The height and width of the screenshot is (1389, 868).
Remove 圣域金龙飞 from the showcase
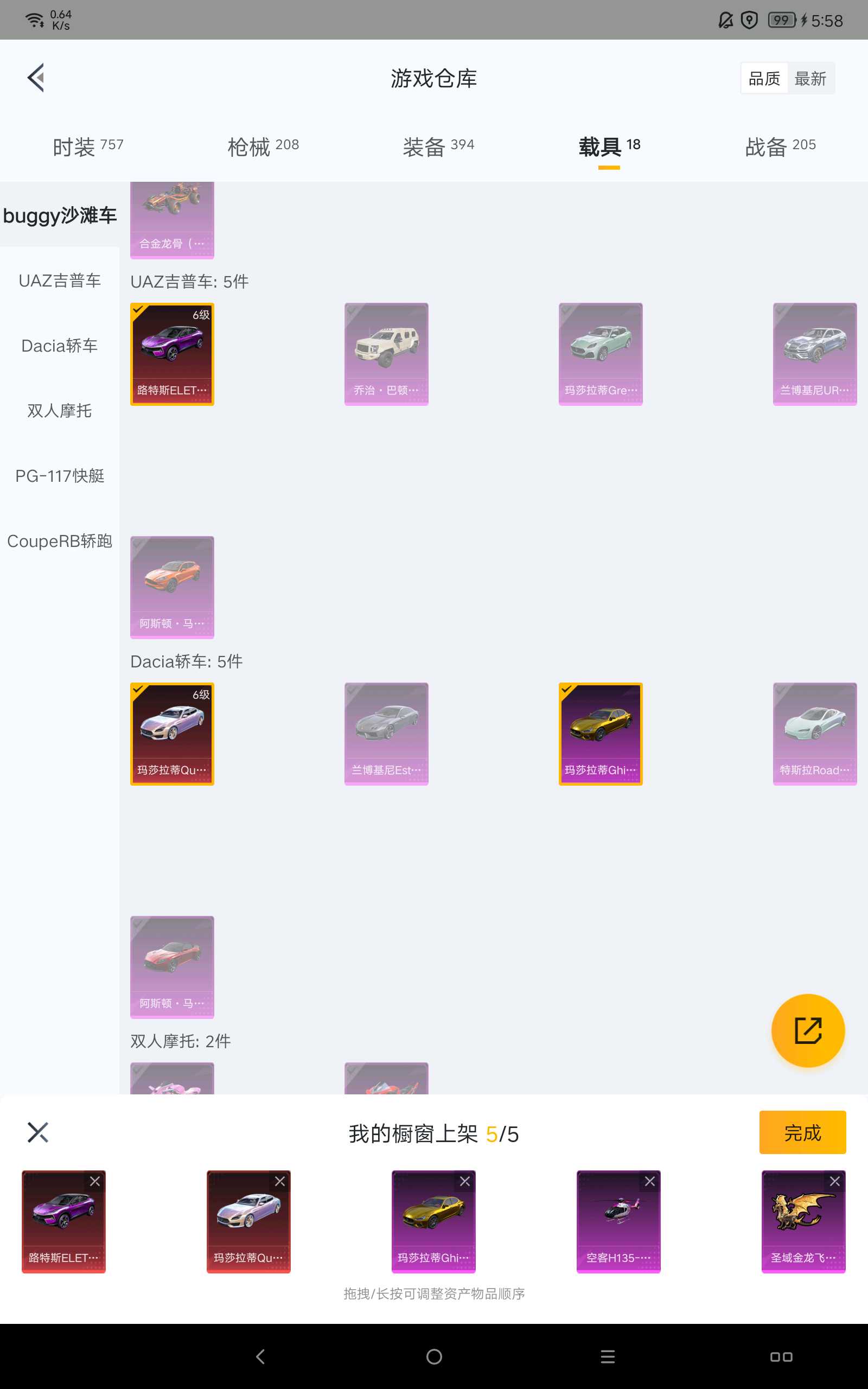point(834,1181)
